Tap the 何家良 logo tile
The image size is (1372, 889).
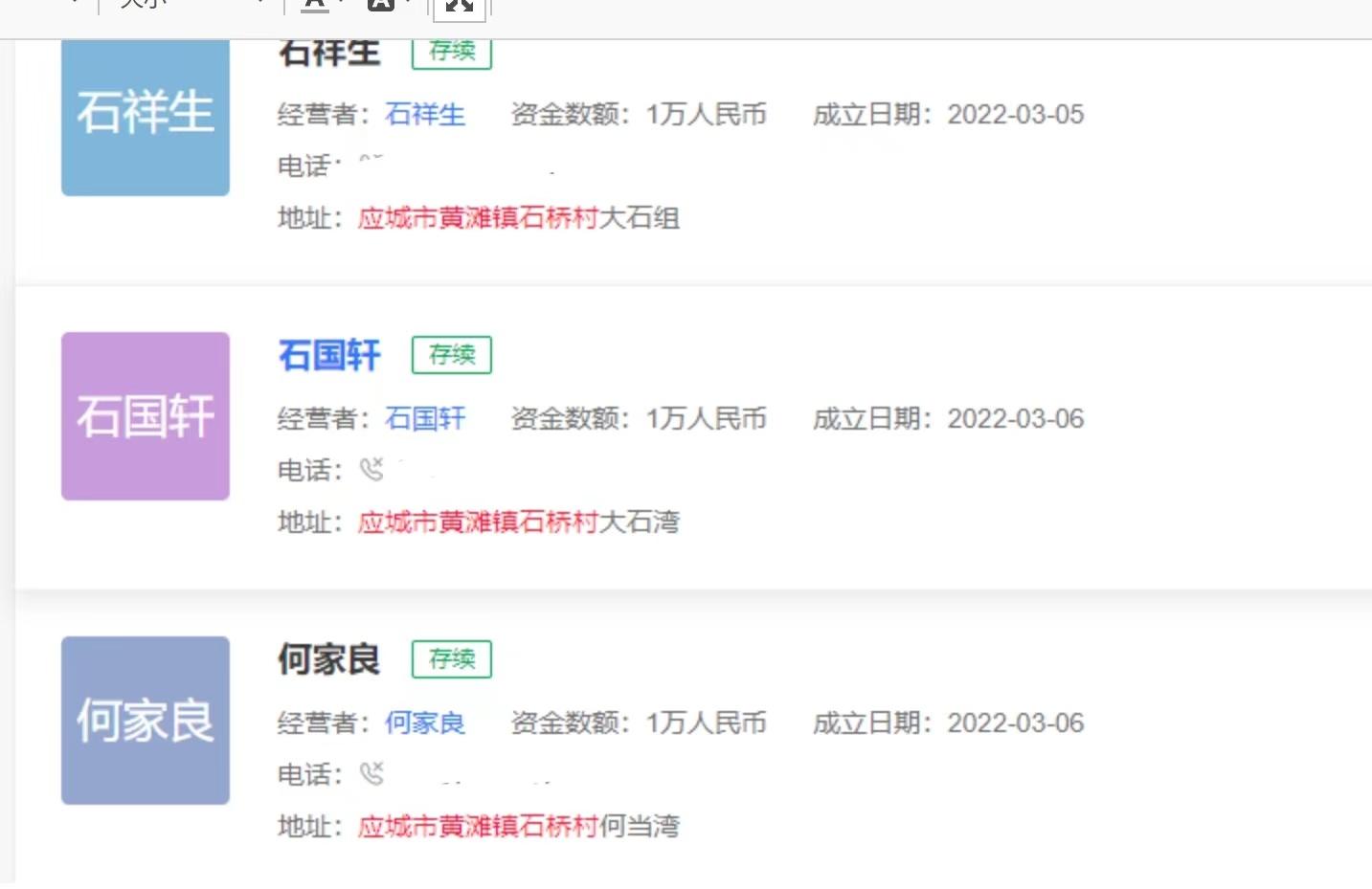pyautogui.click(x=146, y=721)
